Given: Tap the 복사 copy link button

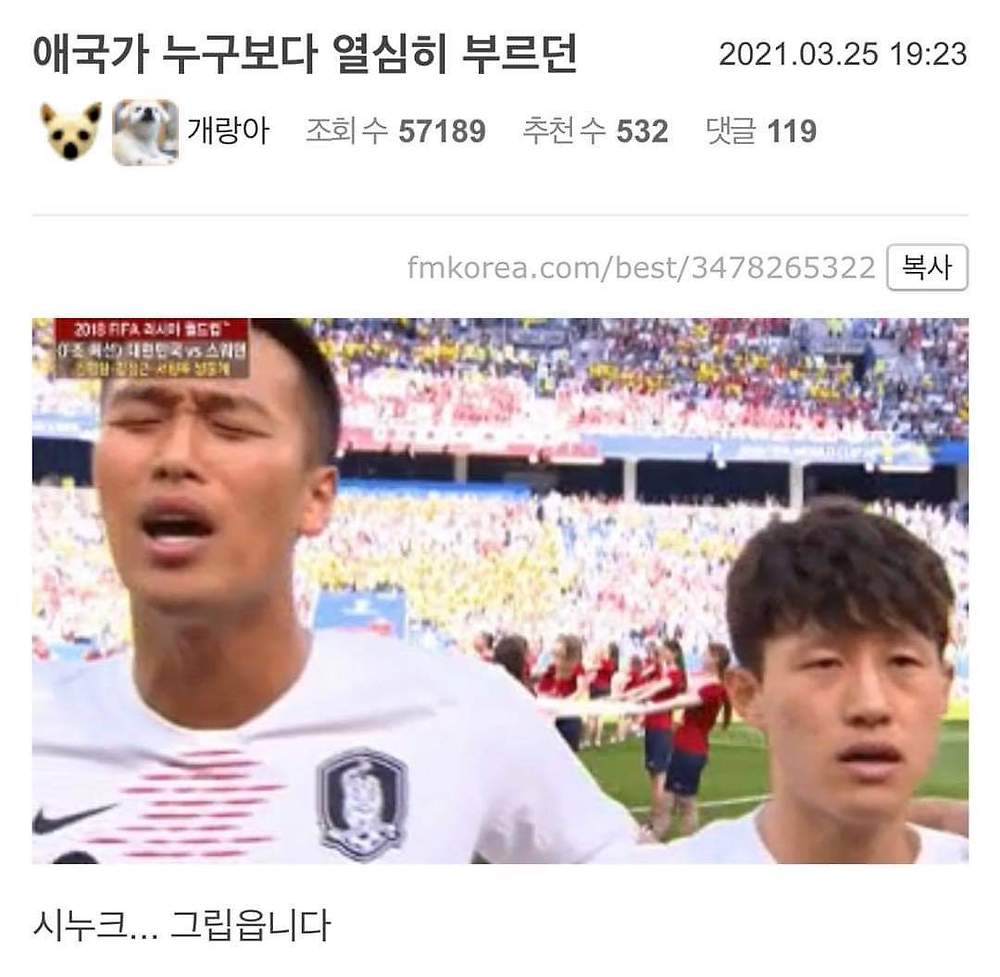Looking at the screenshot, I should 927,268.
